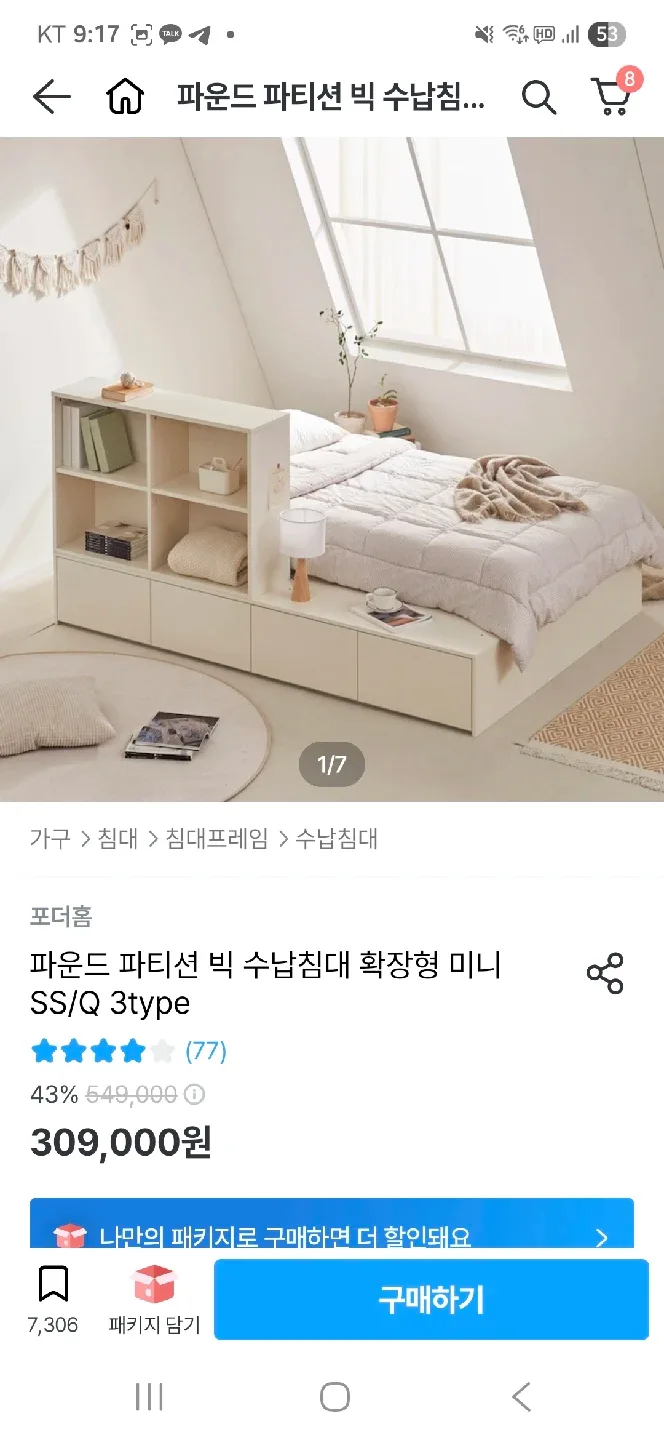
Task: Visit the 포더홈 brand page
Action: tap(61, 916)
